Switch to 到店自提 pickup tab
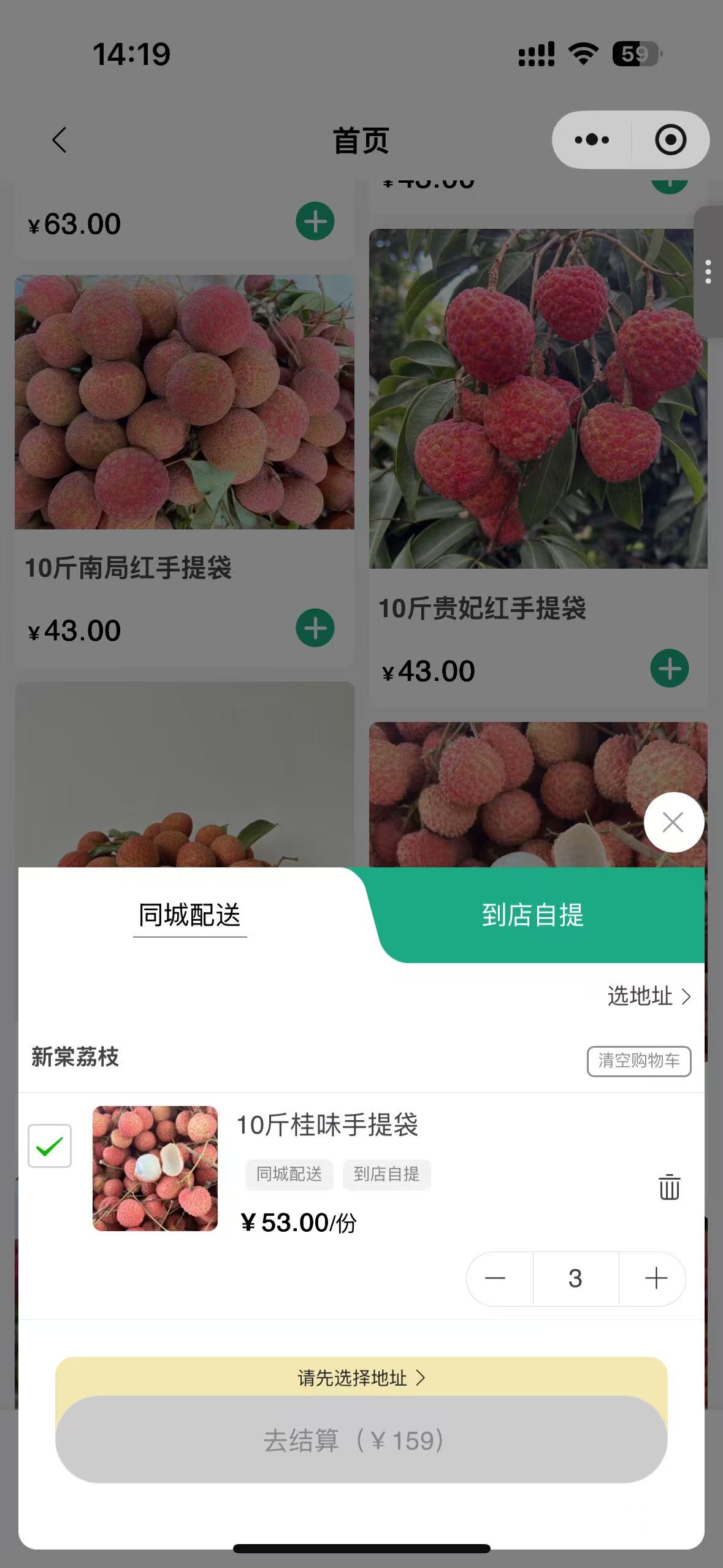This screenshot has height=1568, width=723. (532, 915)
